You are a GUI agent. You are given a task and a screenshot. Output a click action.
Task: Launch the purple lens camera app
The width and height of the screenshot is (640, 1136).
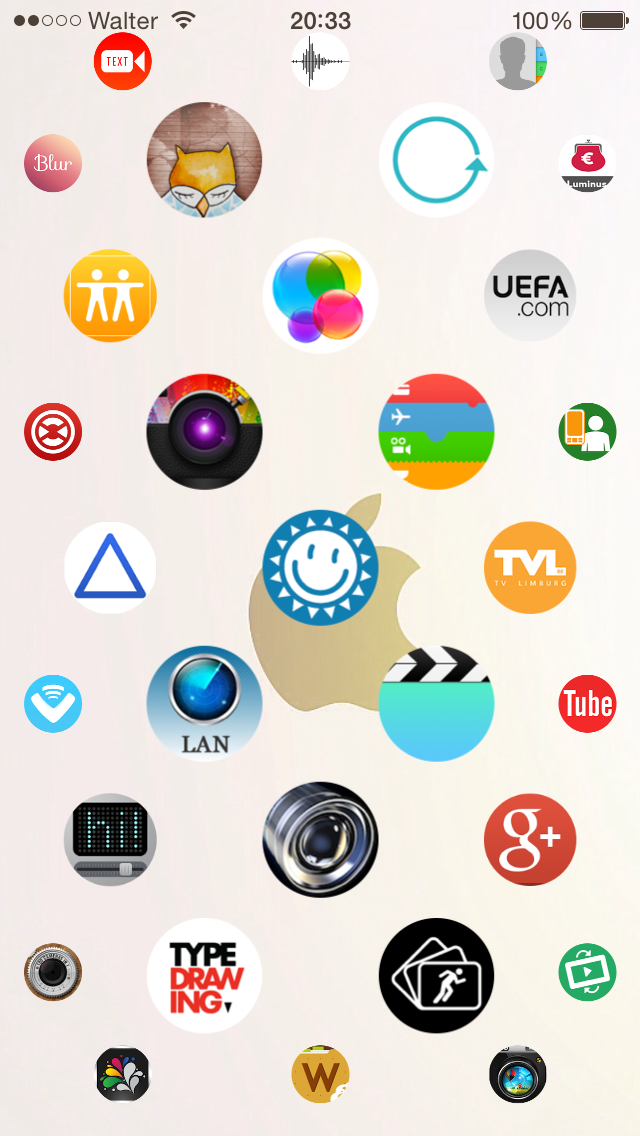[204, 431]
